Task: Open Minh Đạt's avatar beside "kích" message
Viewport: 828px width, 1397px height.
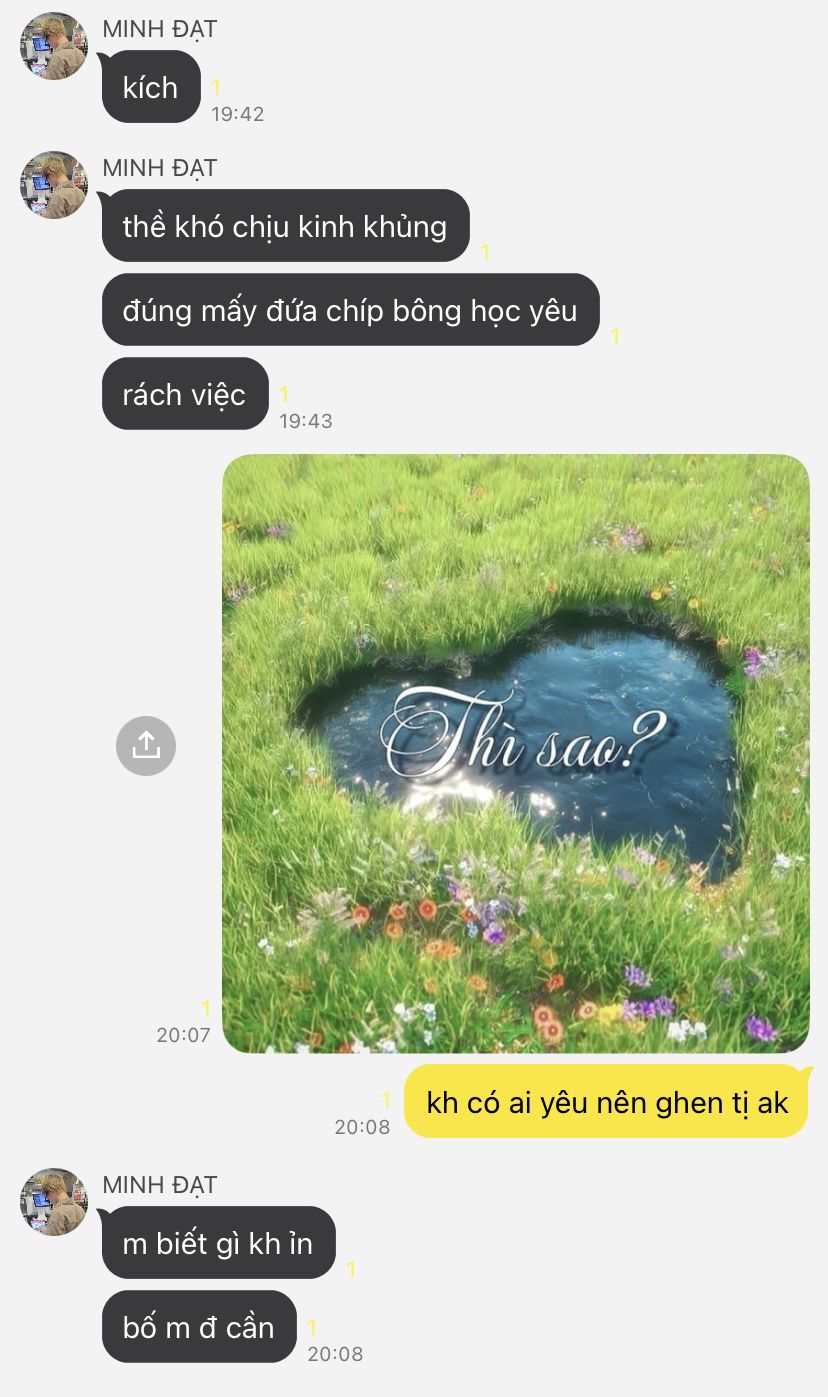Action: [54, 46]
